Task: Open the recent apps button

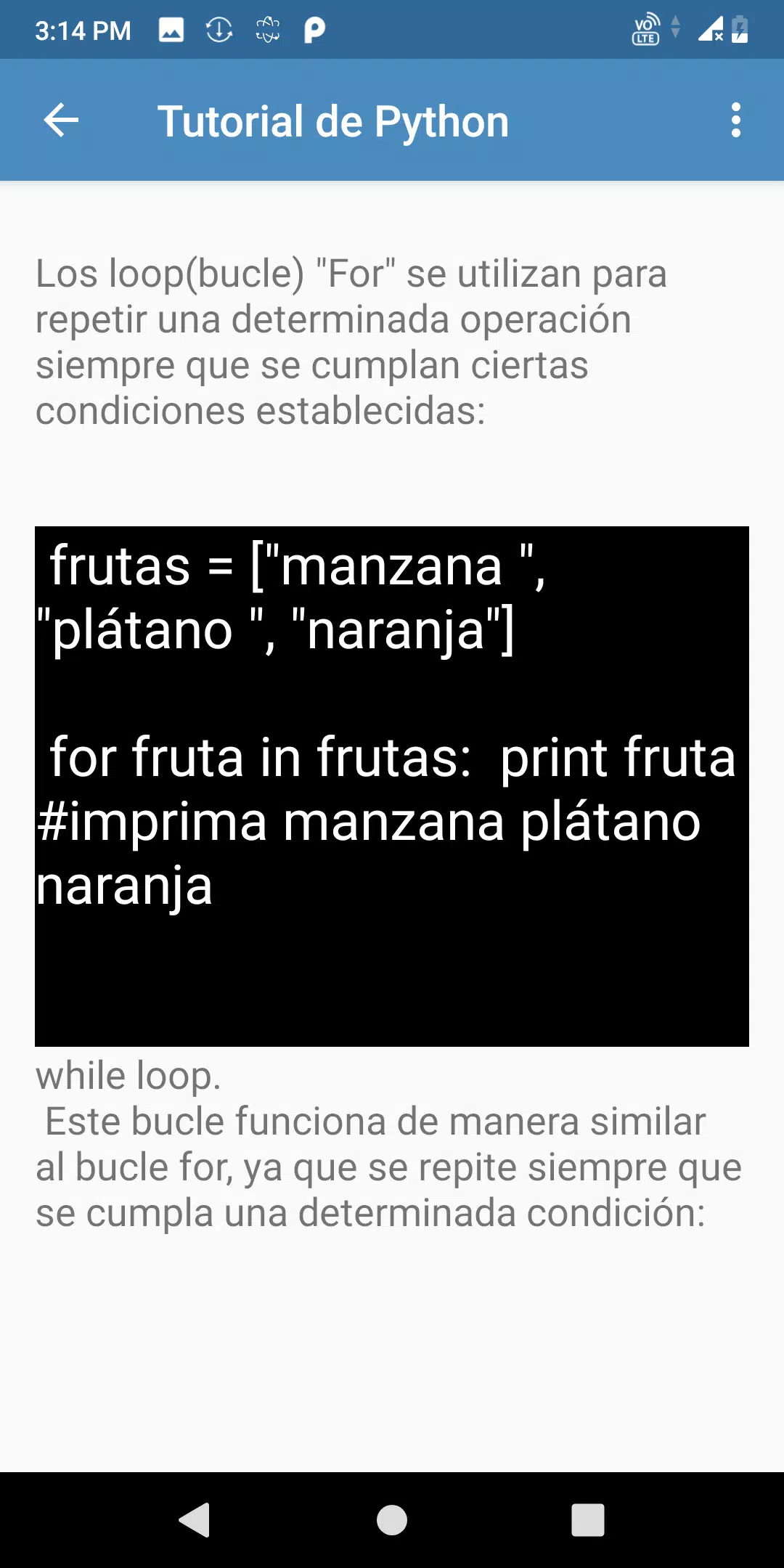Action: pos(588,1520)
